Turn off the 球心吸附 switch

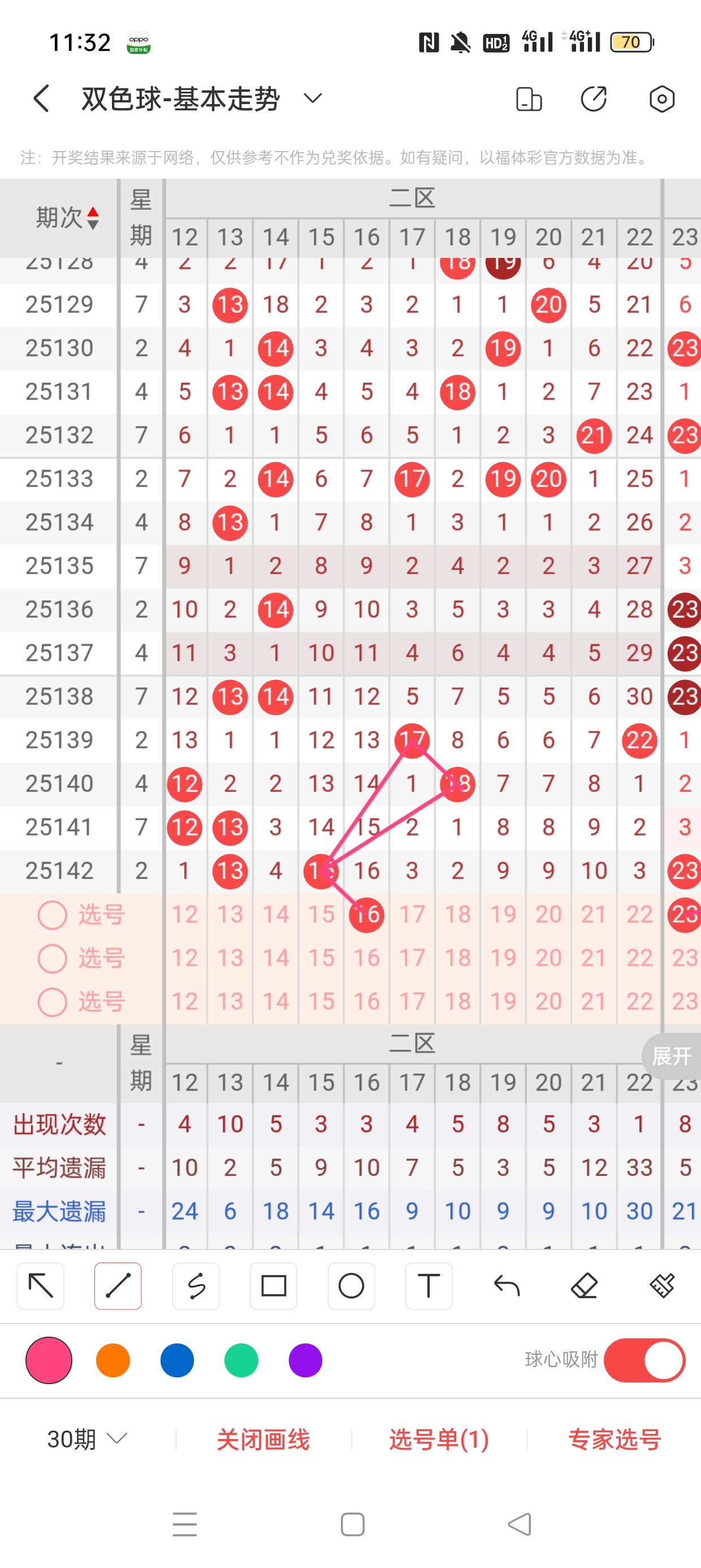coord(644,1360)
